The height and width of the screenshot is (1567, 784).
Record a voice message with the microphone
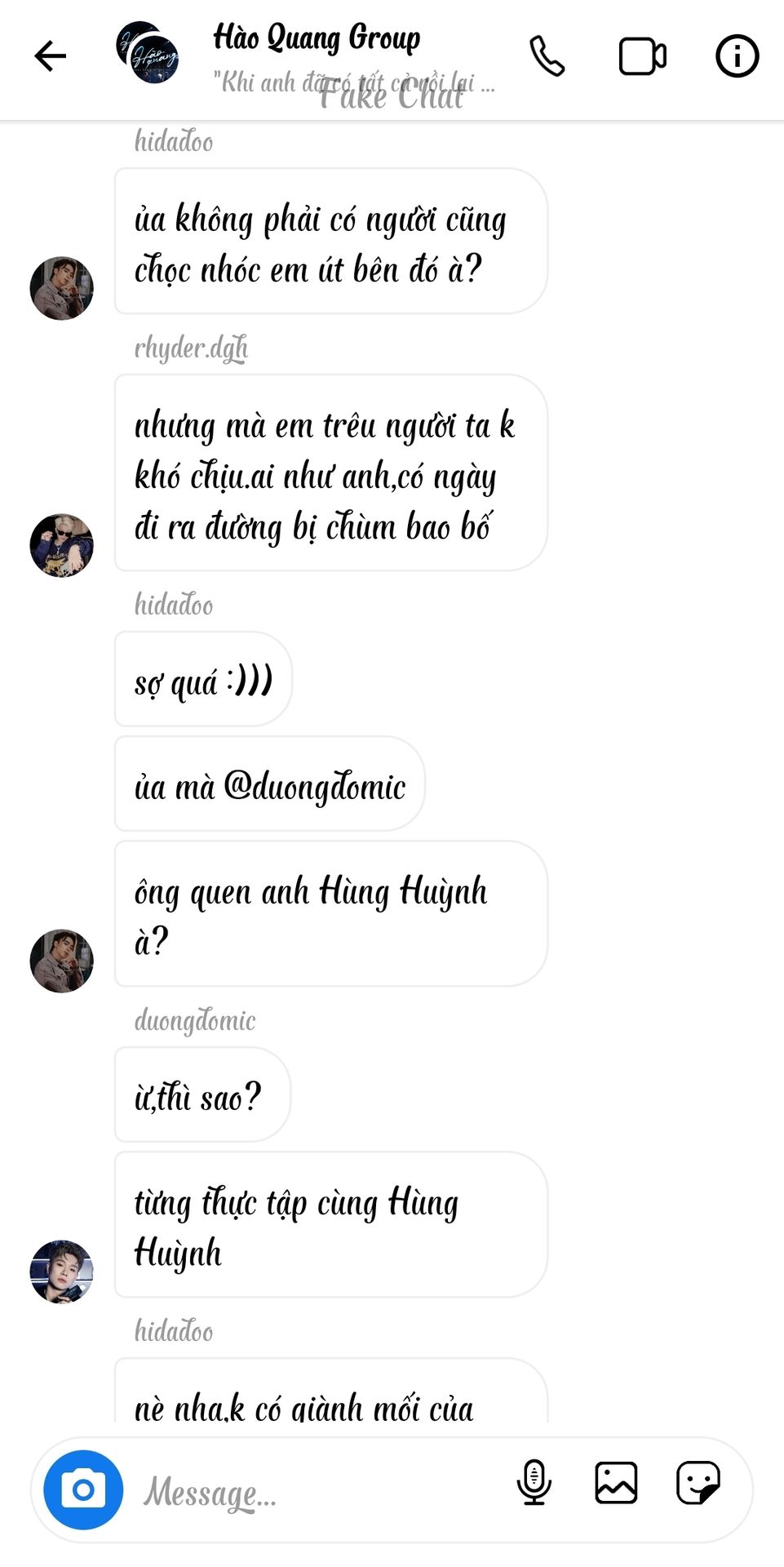[534, 1482]
